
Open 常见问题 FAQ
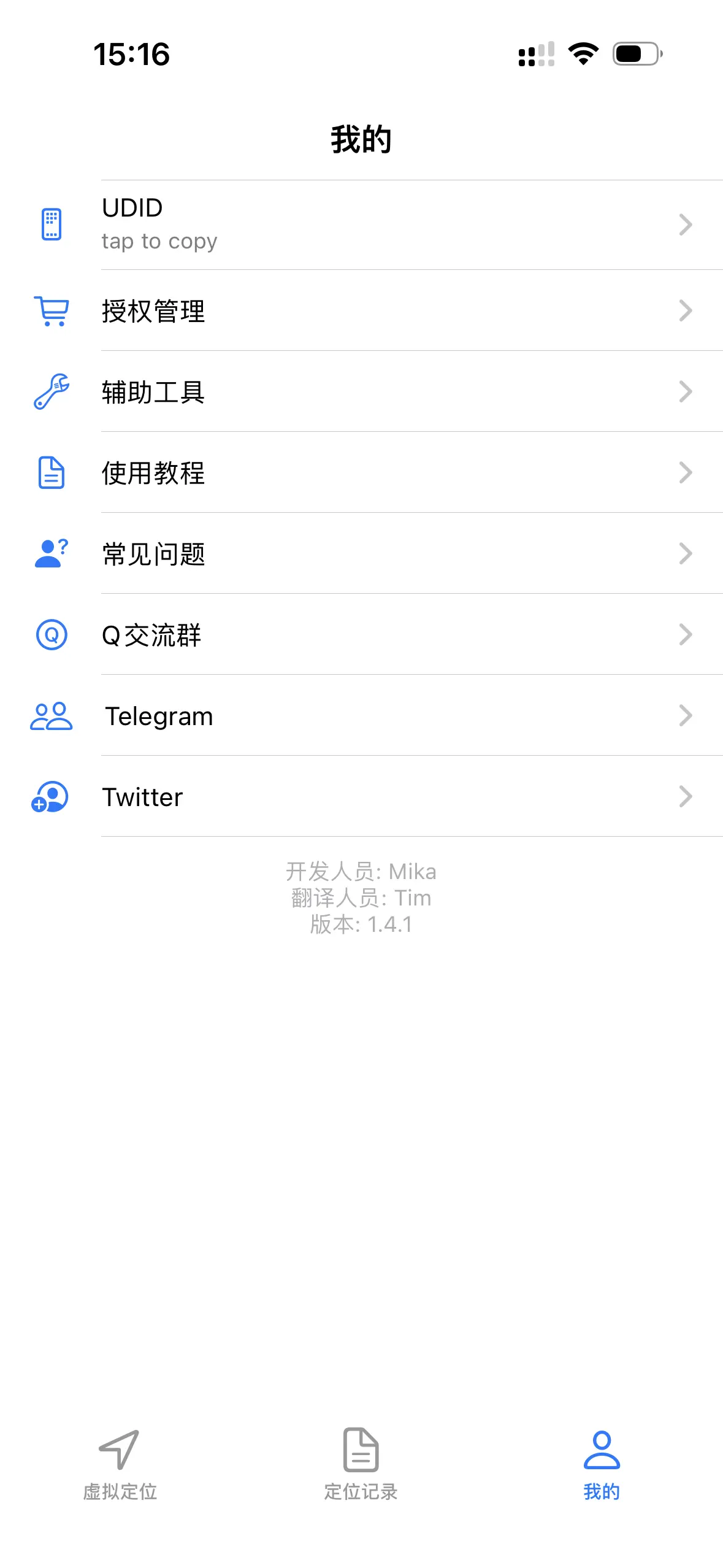pyautogui.click(x=361, y=553)
